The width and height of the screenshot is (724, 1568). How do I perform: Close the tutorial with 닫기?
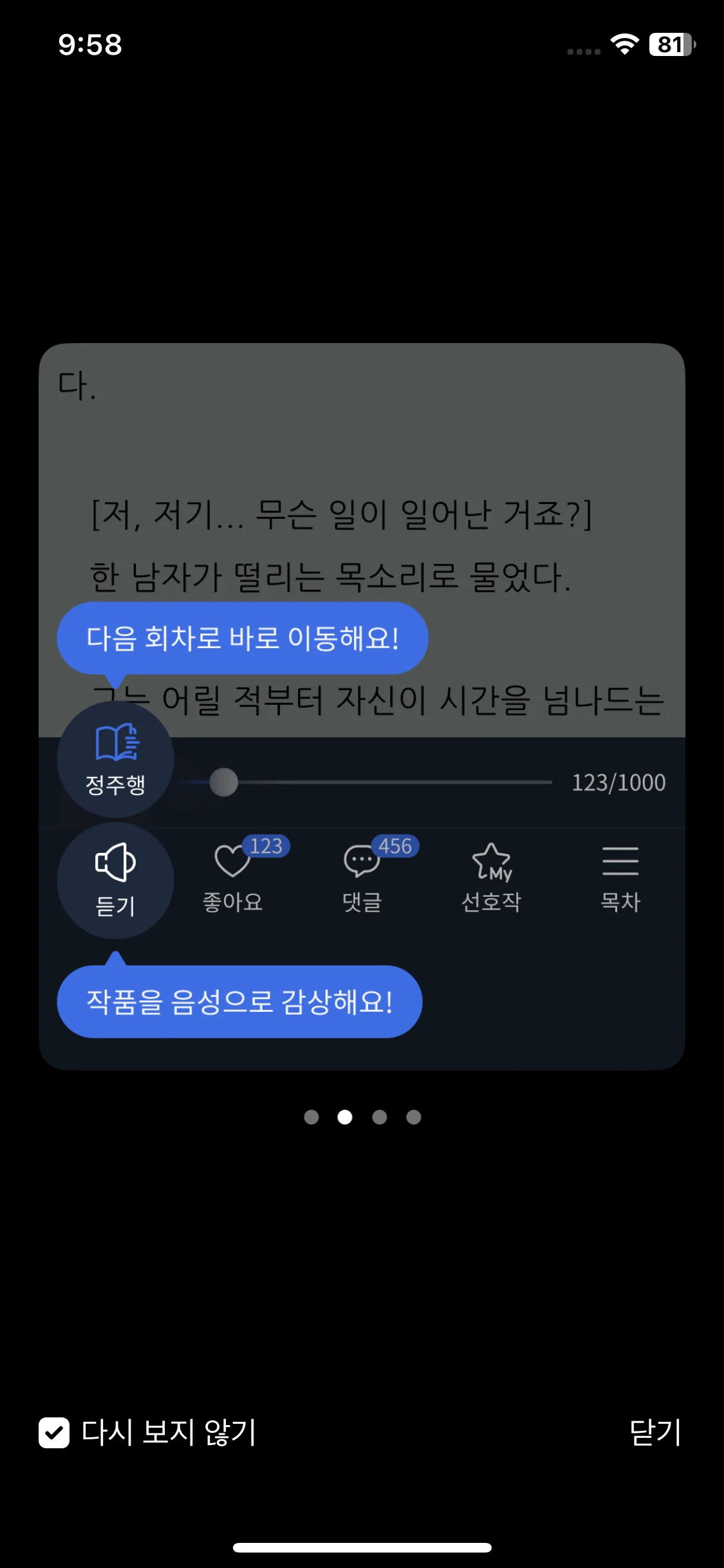(x=654, y=1433)
